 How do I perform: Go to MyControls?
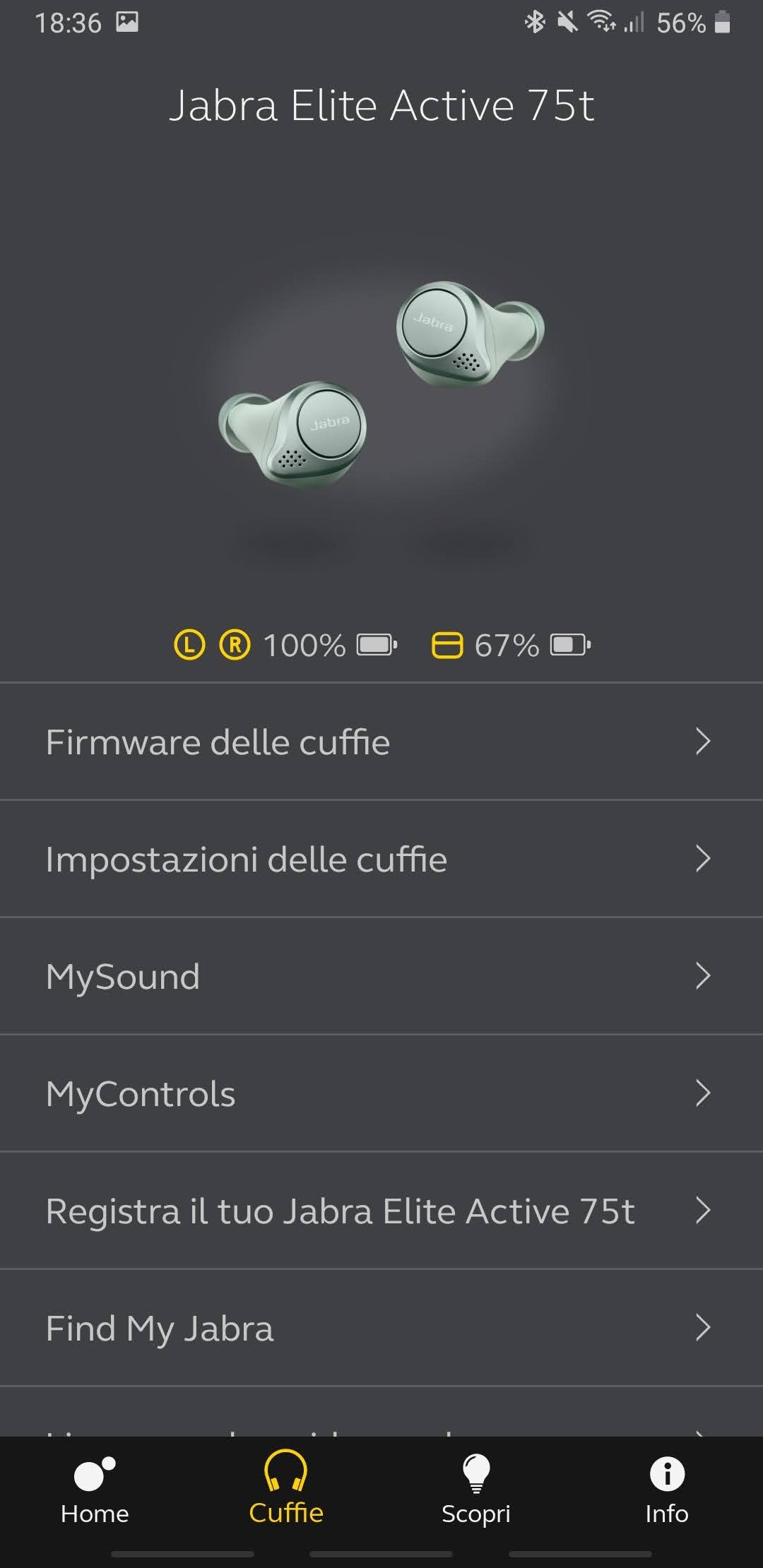381,1093
